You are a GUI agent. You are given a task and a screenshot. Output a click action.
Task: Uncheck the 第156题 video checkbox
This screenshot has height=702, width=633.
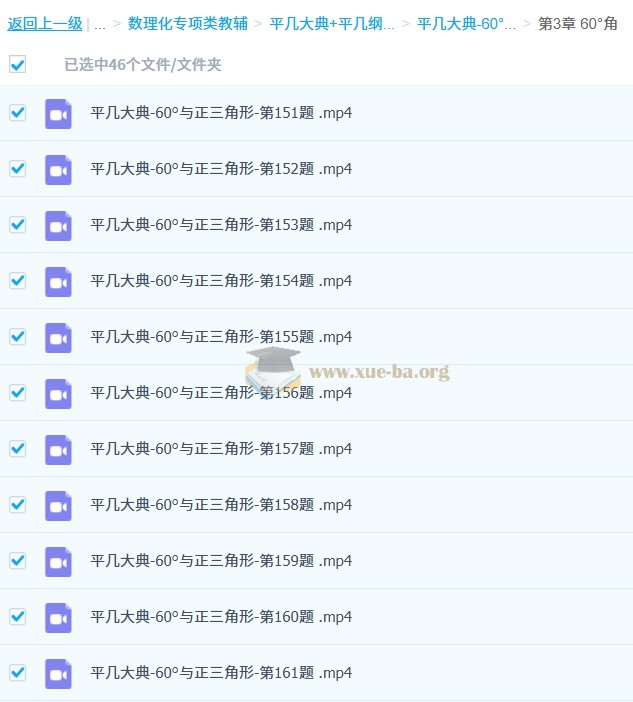point(17,393)
